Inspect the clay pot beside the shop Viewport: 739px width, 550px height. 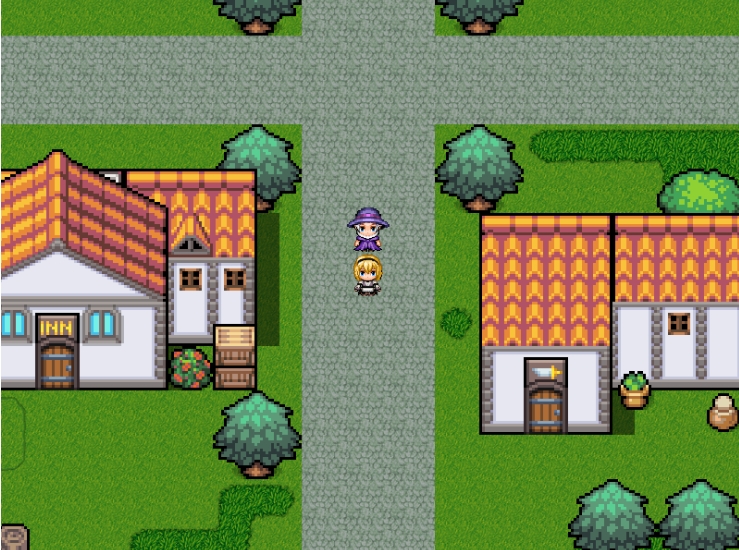[723, 411]
